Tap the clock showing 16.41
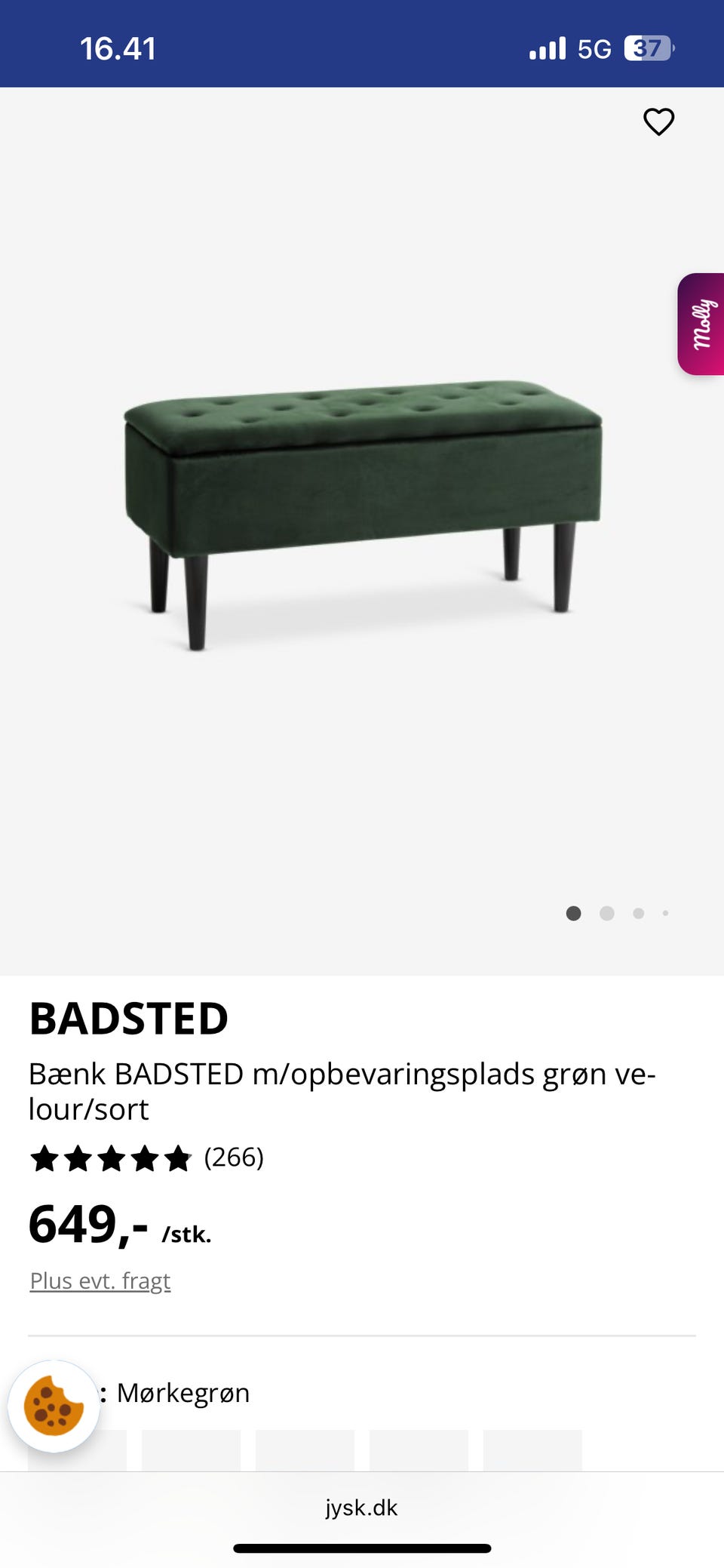 [x=118, y=50]
